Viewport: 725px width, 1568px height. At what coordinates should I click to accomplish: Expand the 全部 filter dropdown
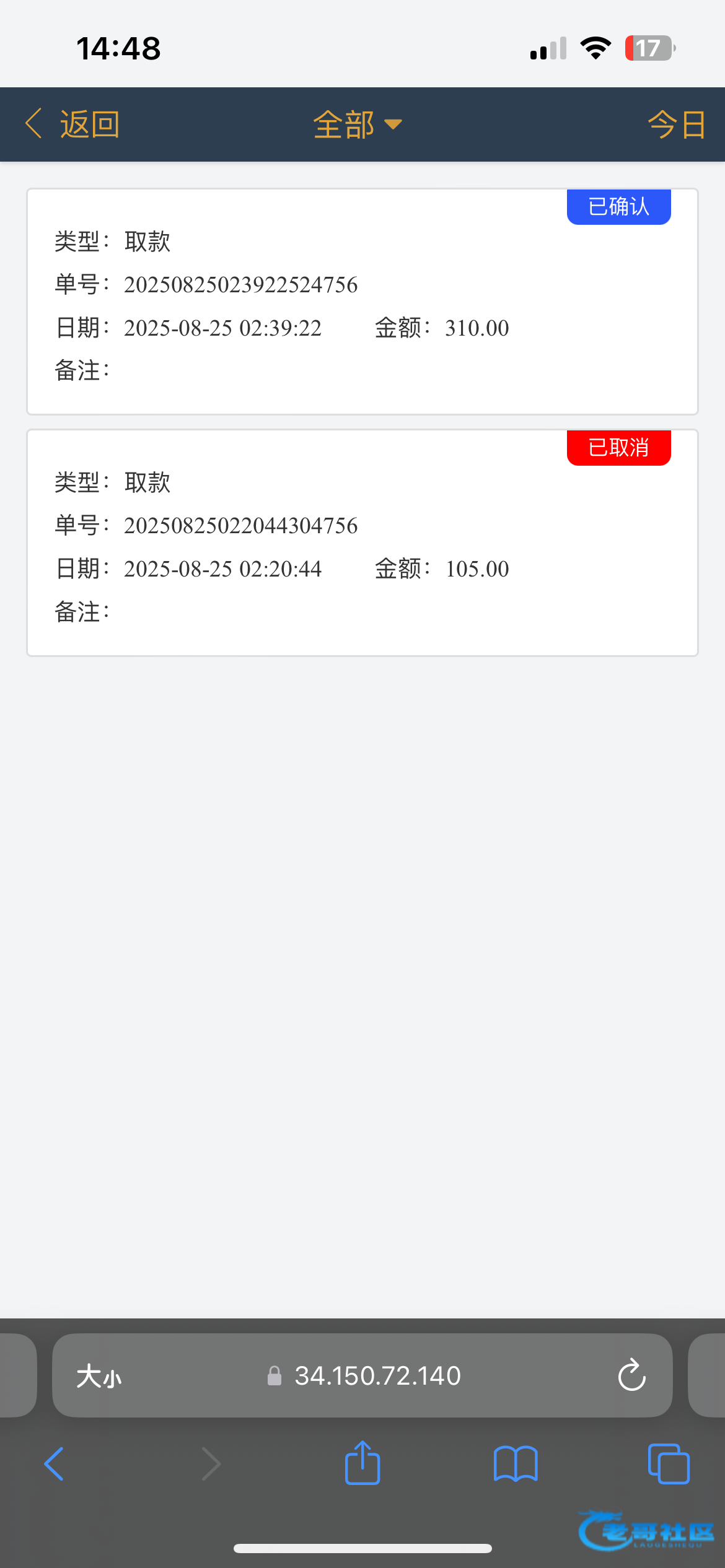[x=358, y=124]
